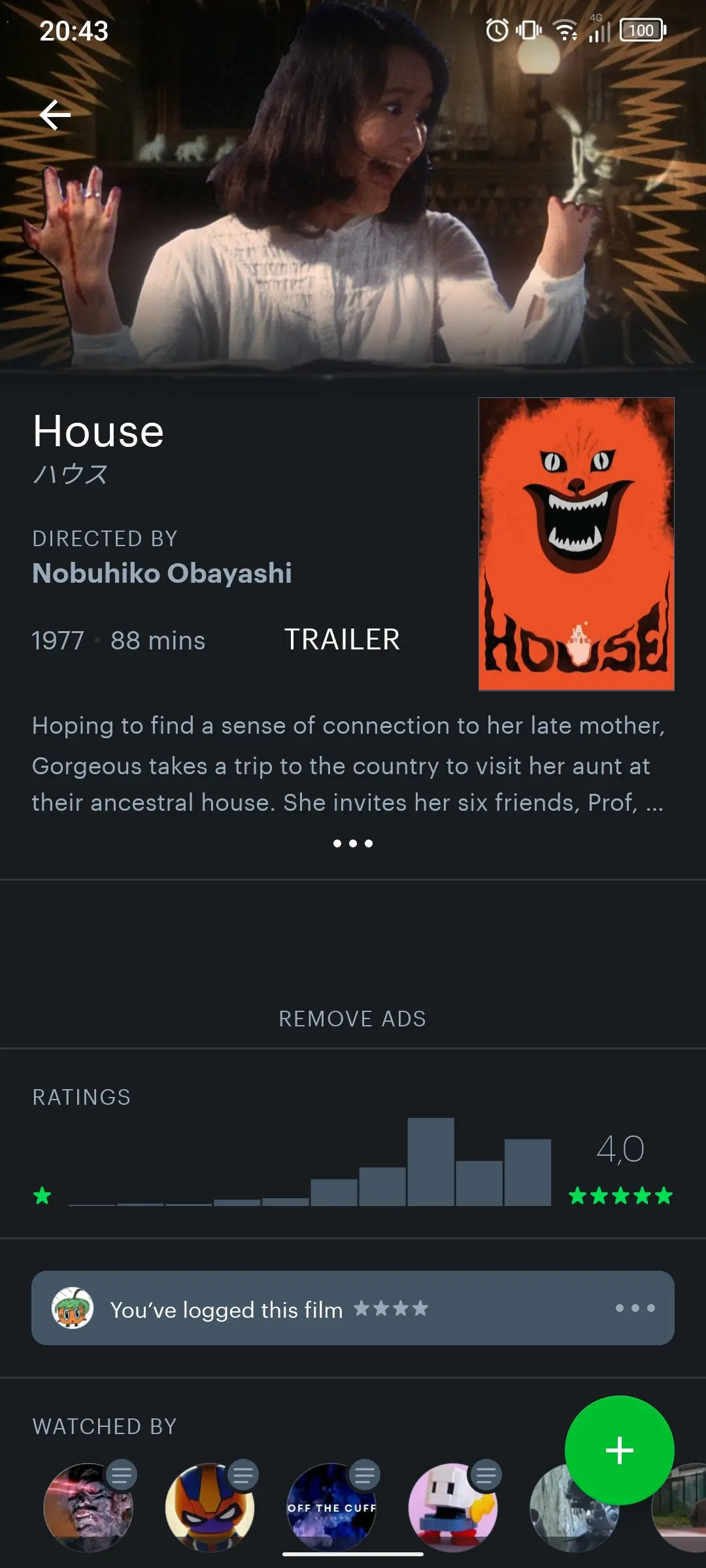Tap the green add button
The image size is (706, 1568).
point(619,1450)
